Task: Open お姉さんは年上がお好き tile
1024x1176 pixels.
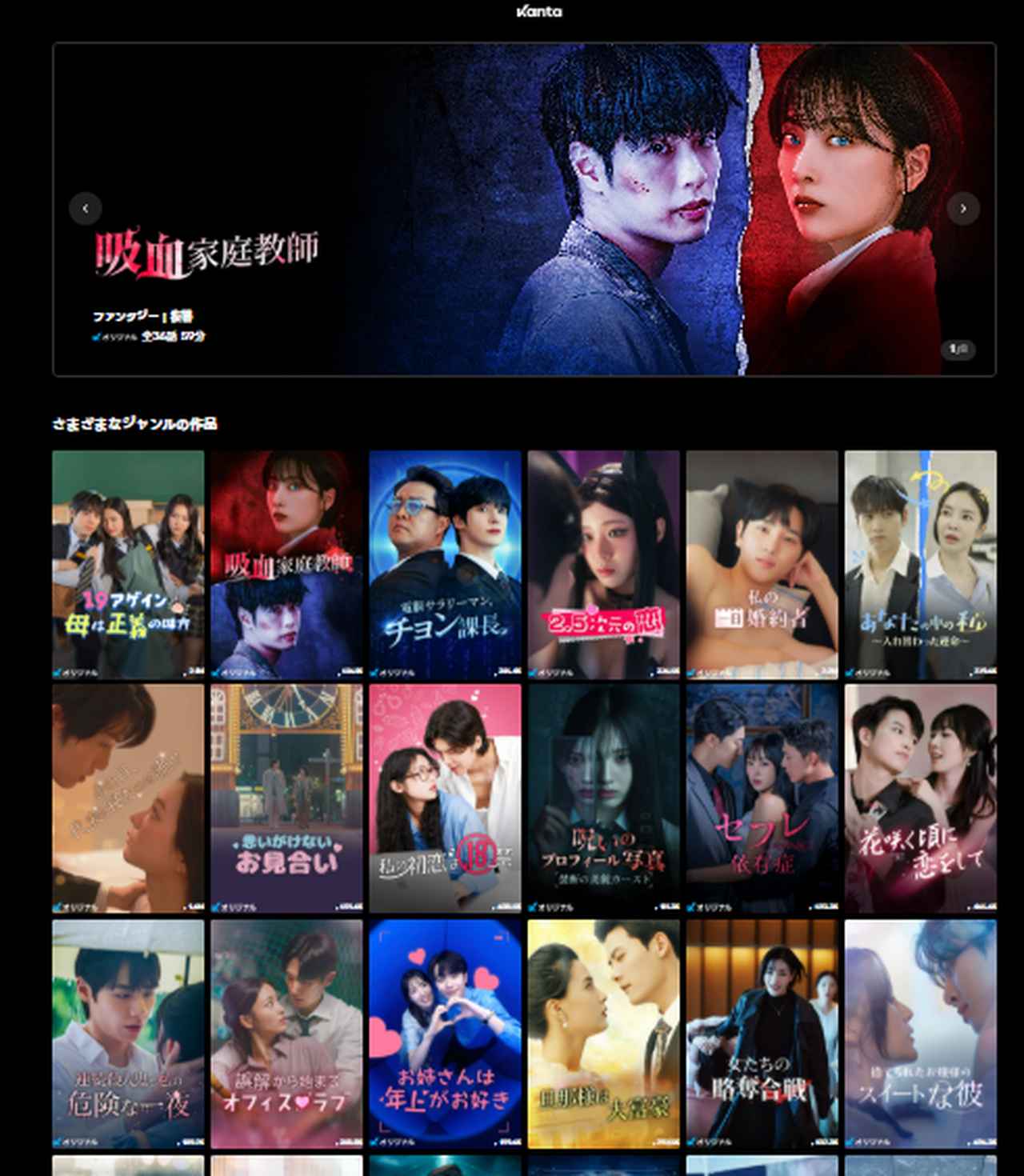Action: coord(445,1033)
